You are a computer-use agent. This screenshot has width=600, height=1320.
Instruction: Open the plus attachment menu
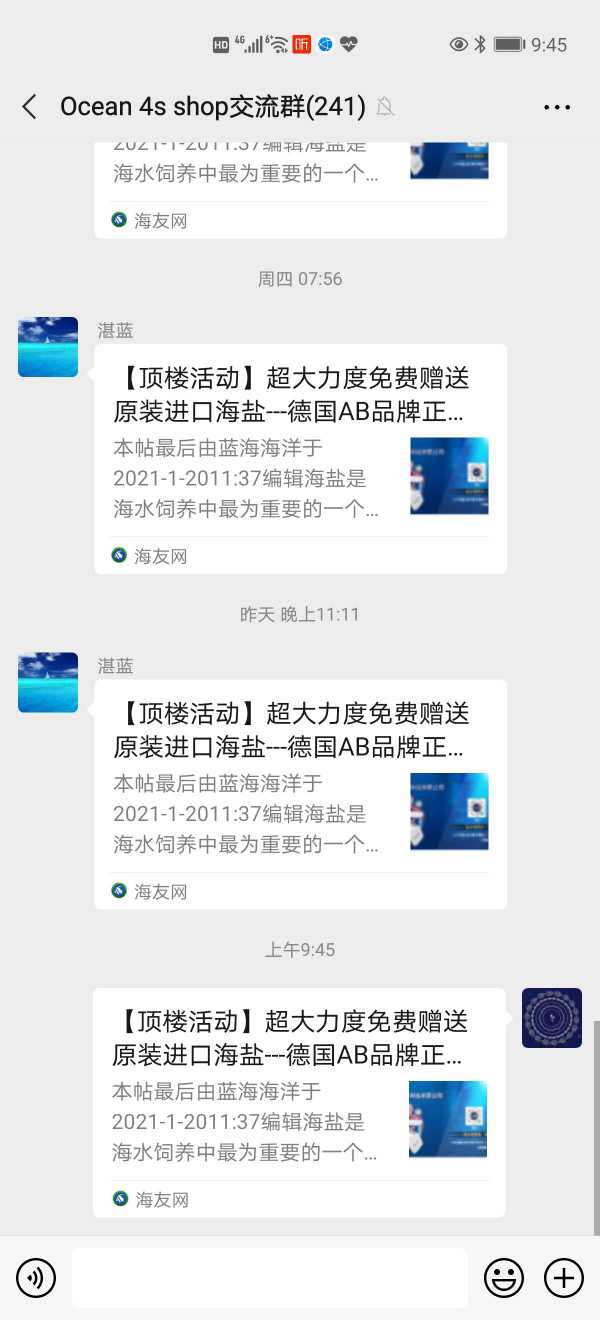coord(563,1277)
